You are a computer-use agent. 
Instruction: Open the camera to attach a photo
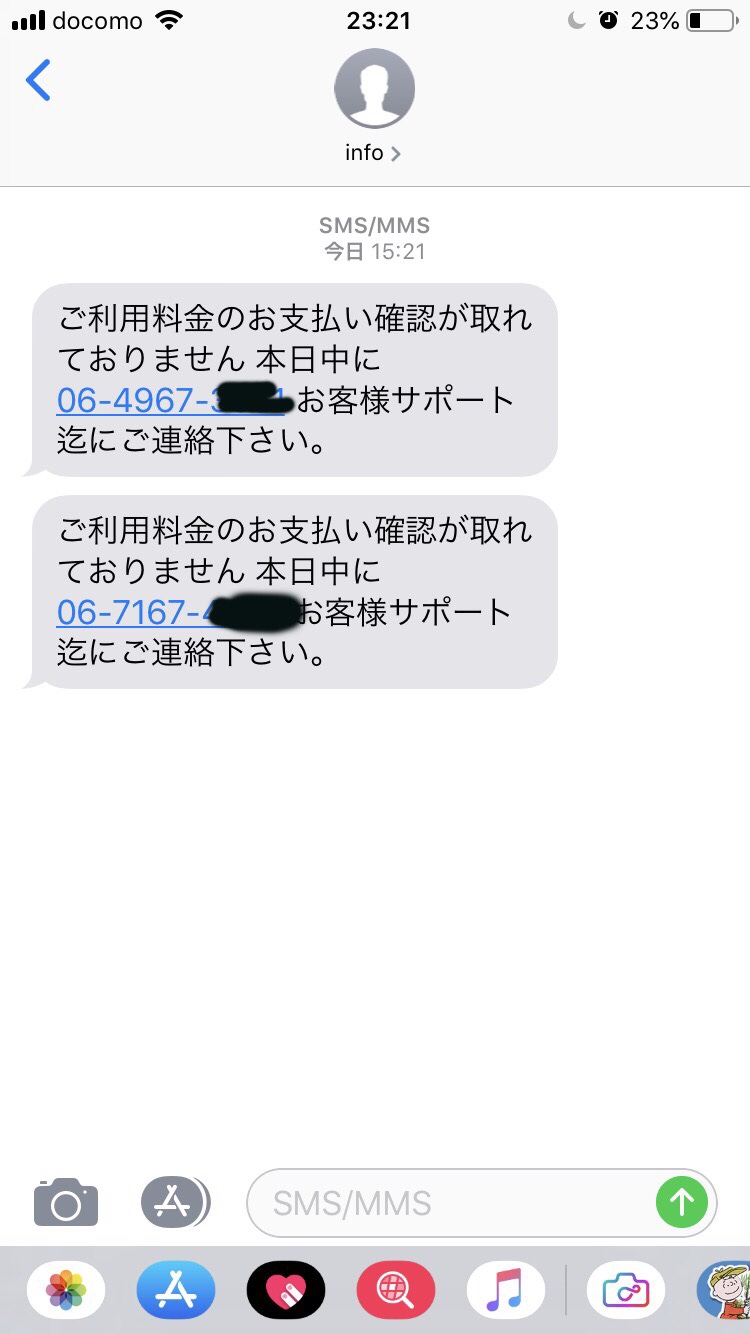[66, 1202]
